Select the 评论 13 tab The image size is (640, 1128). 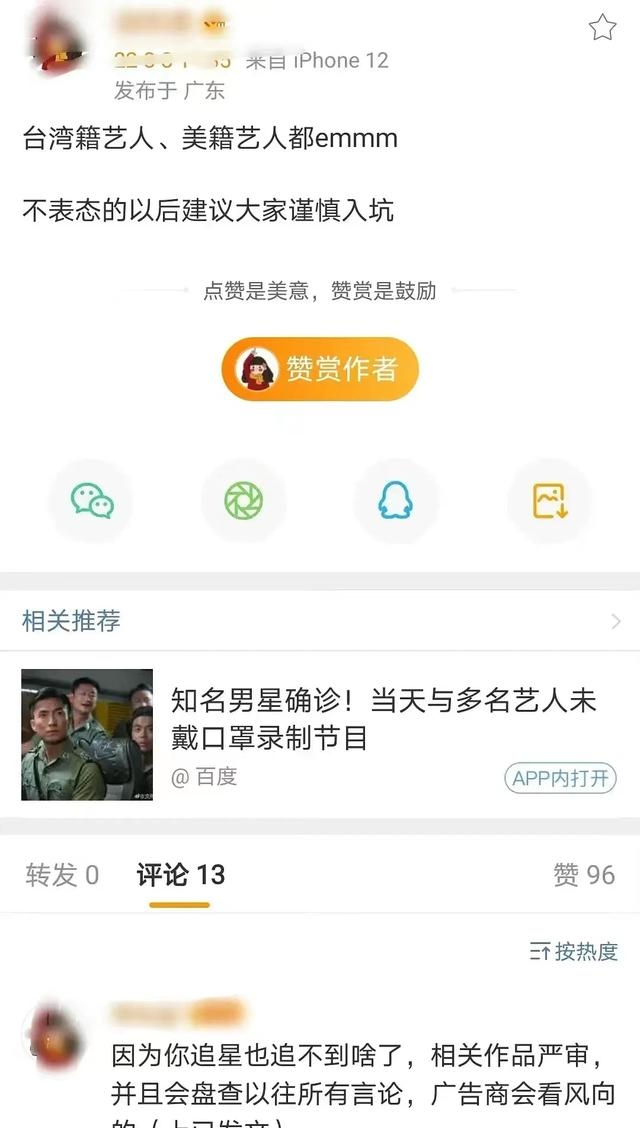(x=181, y=875)
